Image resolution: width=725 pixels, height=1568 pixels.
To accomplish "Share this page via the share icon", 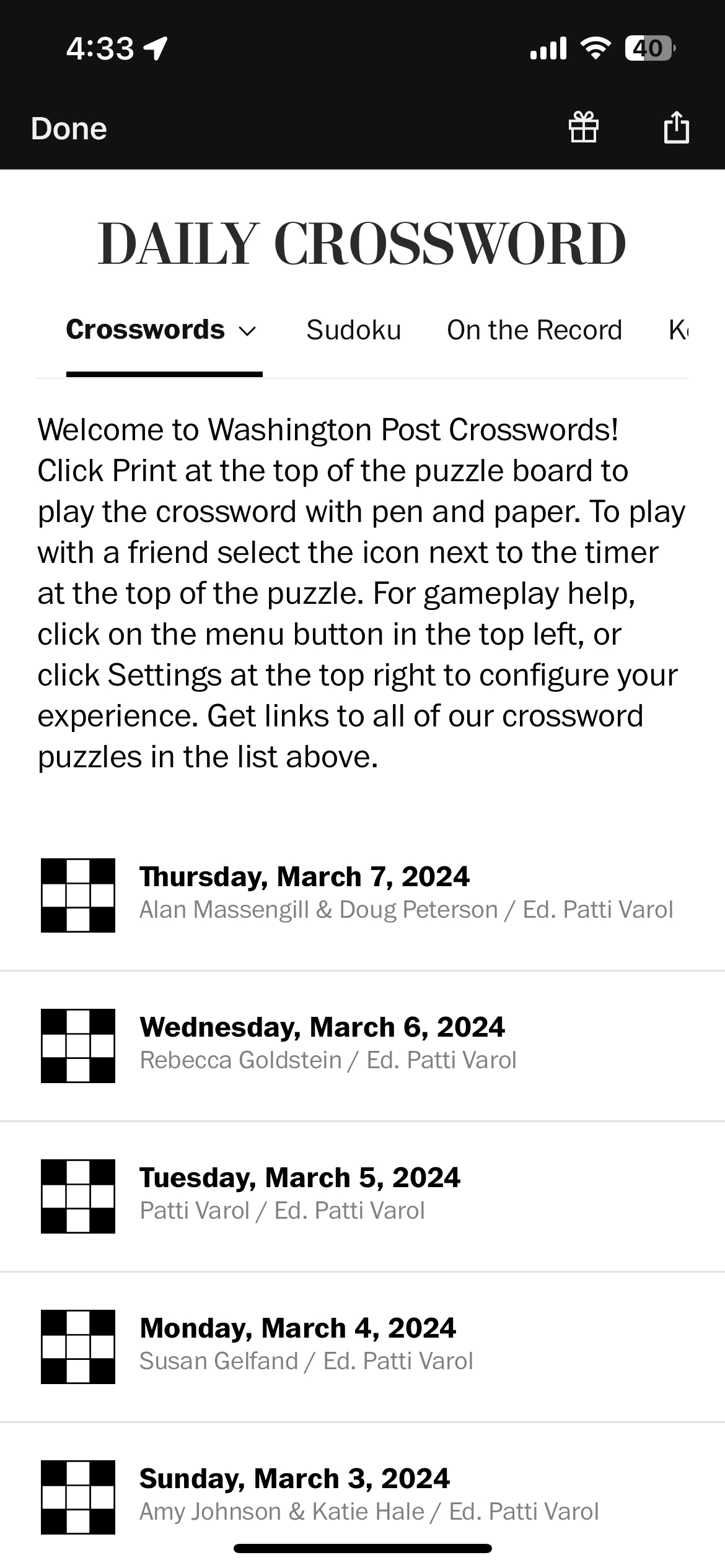I will pos(676,128).
